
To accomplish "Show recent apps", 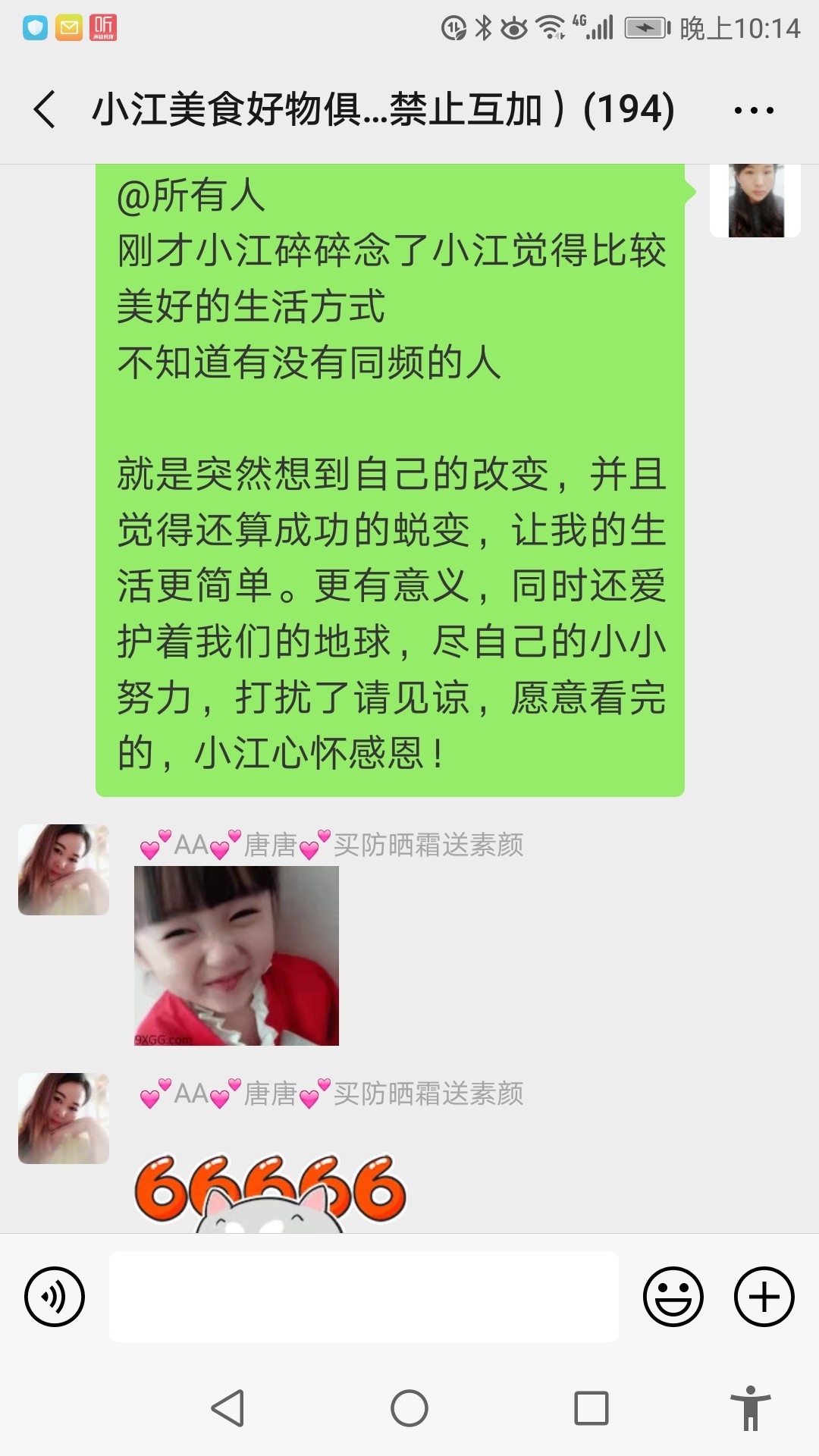I will (591, 1408).
